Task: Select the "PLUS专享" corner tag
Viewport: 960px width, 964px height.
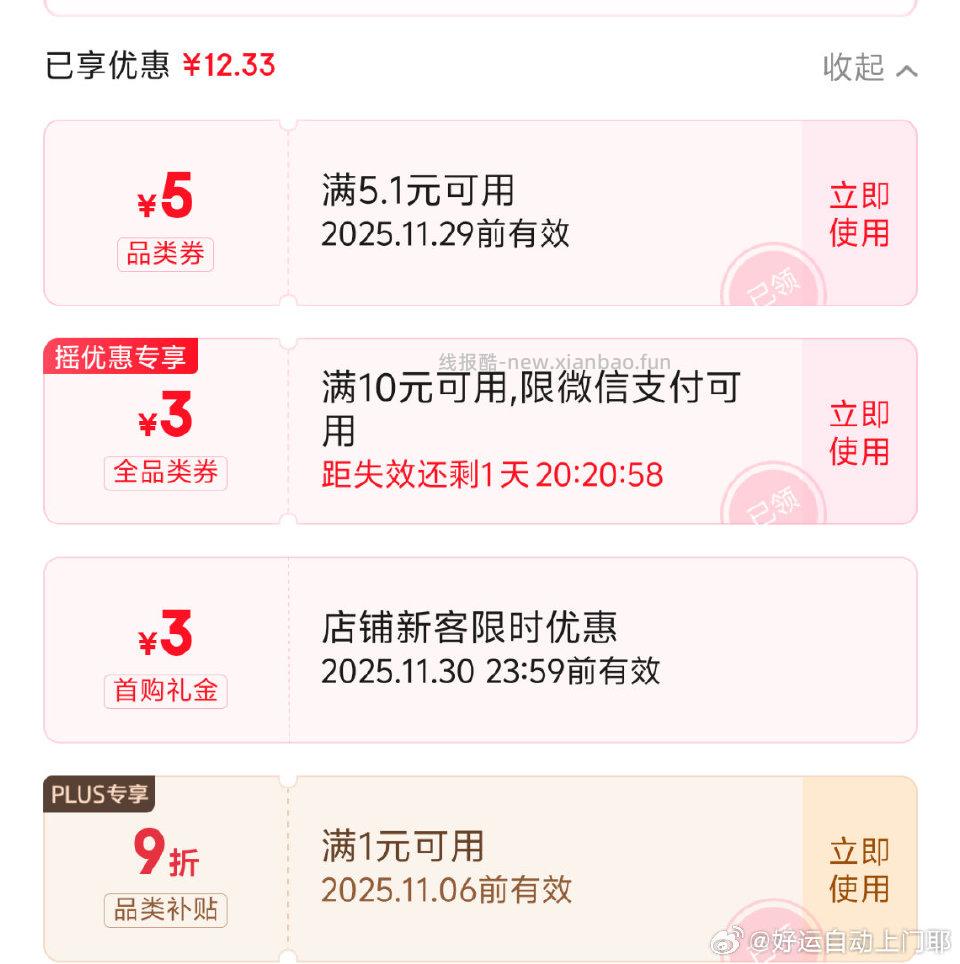Action: (98, 795)
